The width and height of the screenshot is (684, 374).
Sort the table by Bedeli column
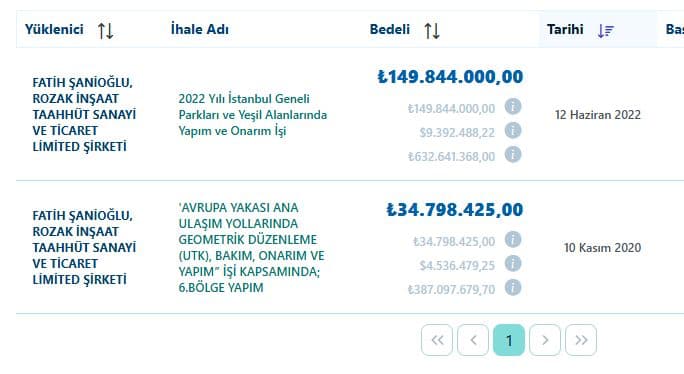[432, 31]
